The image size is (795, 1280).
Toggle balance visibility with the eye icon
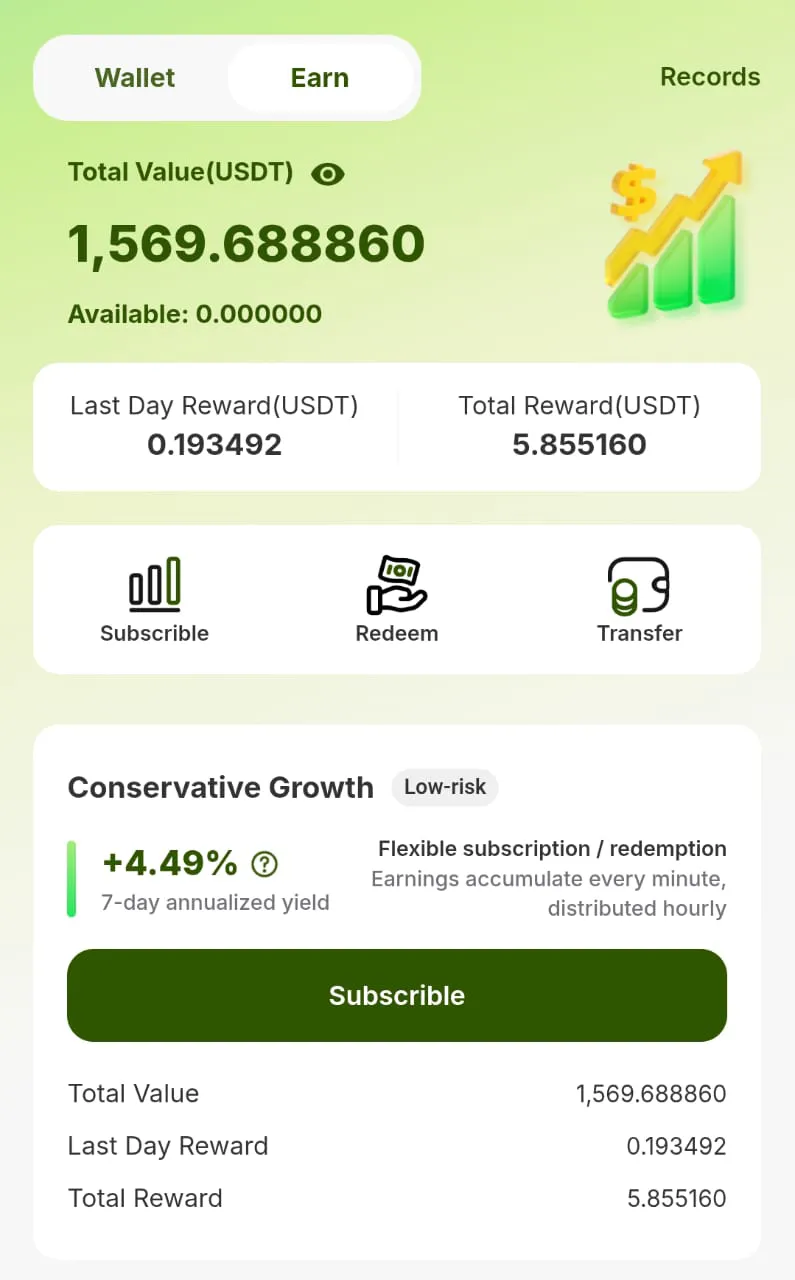point(328,173)
